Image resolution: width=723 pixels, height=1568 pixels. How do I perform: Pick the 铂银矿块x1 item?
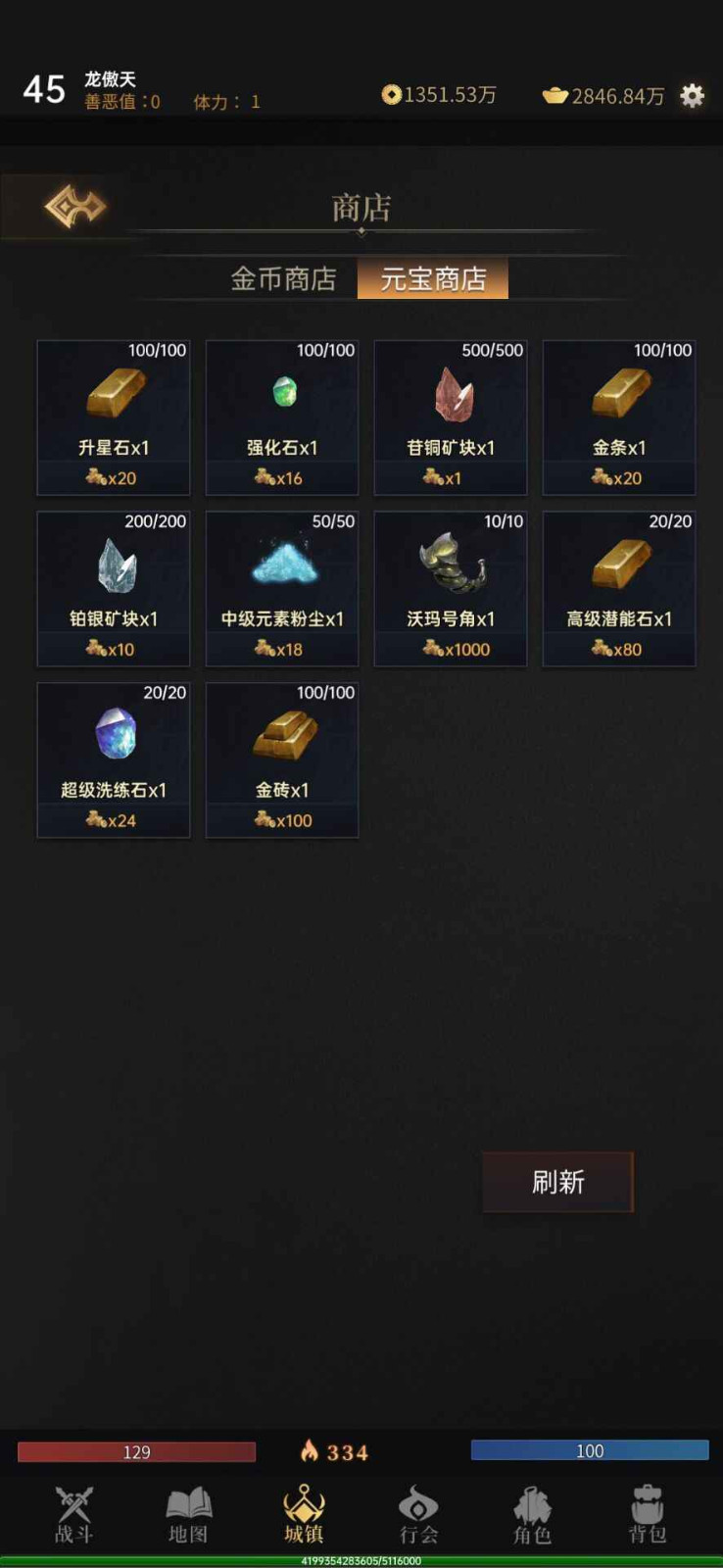(114, 588)
